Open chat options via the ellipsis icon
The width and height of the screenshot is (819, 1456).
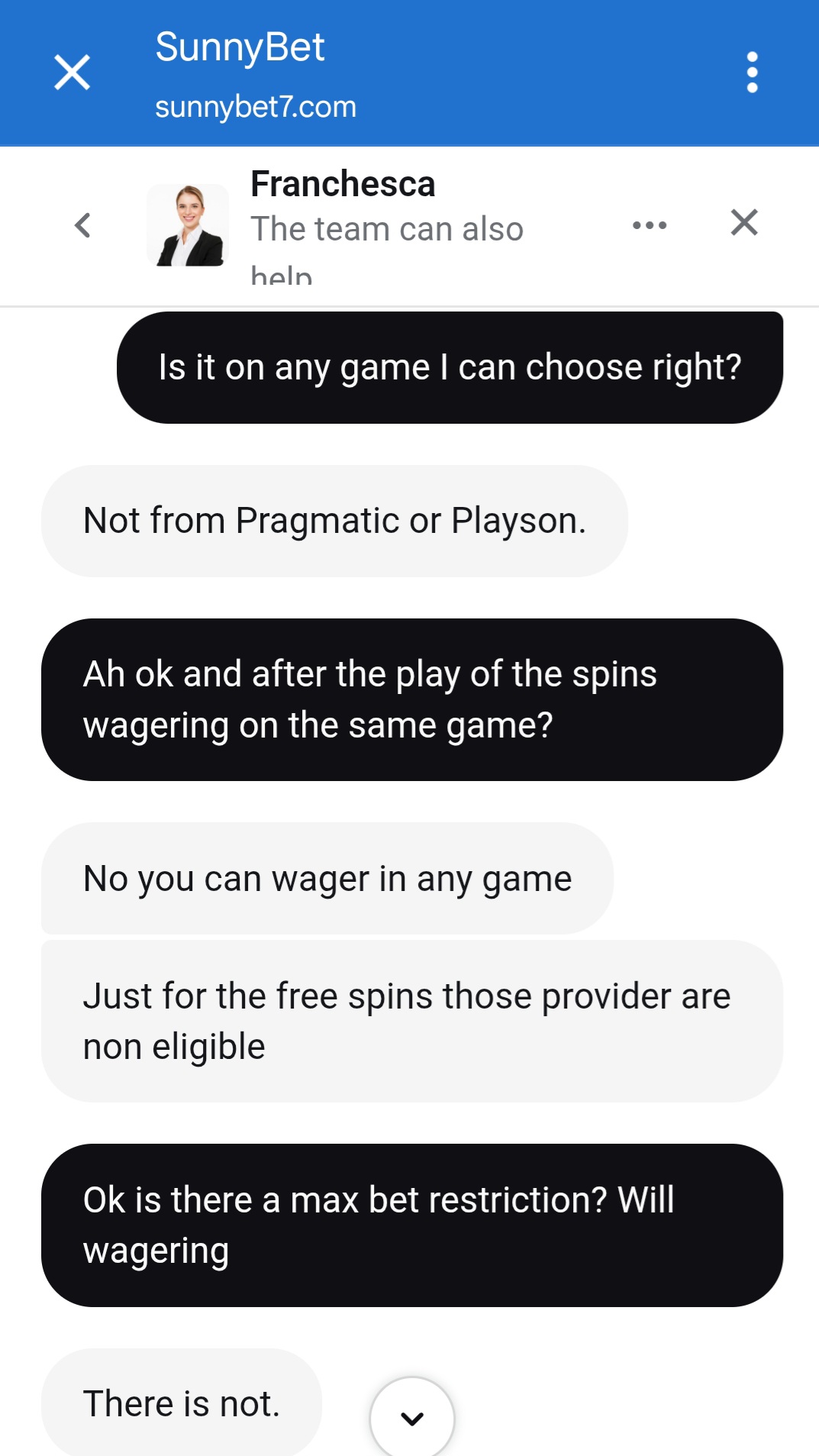[650, 225]
